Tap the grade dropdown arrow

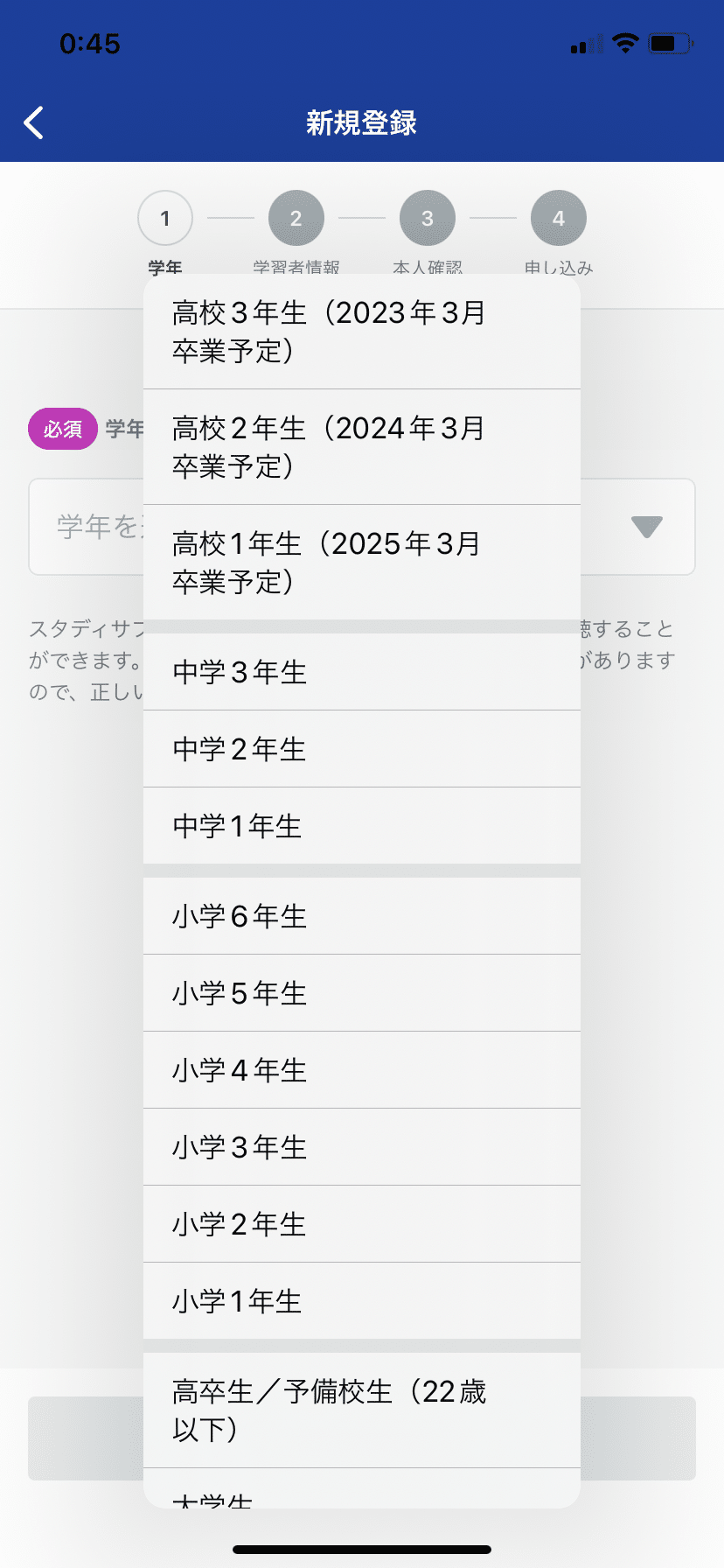click(x=647, y=527)
